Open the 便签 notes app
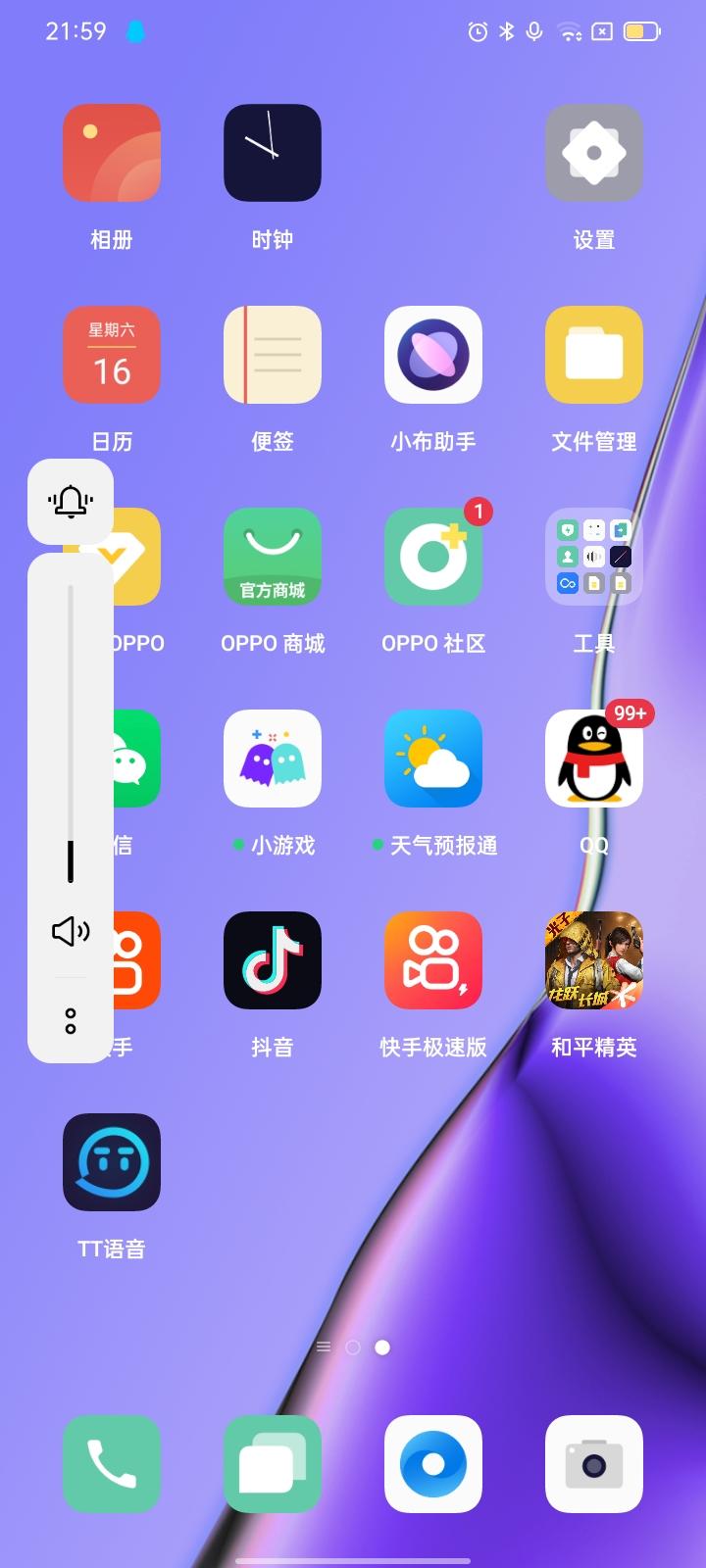Screen dimensions: 706x1568 pos(272,355)
